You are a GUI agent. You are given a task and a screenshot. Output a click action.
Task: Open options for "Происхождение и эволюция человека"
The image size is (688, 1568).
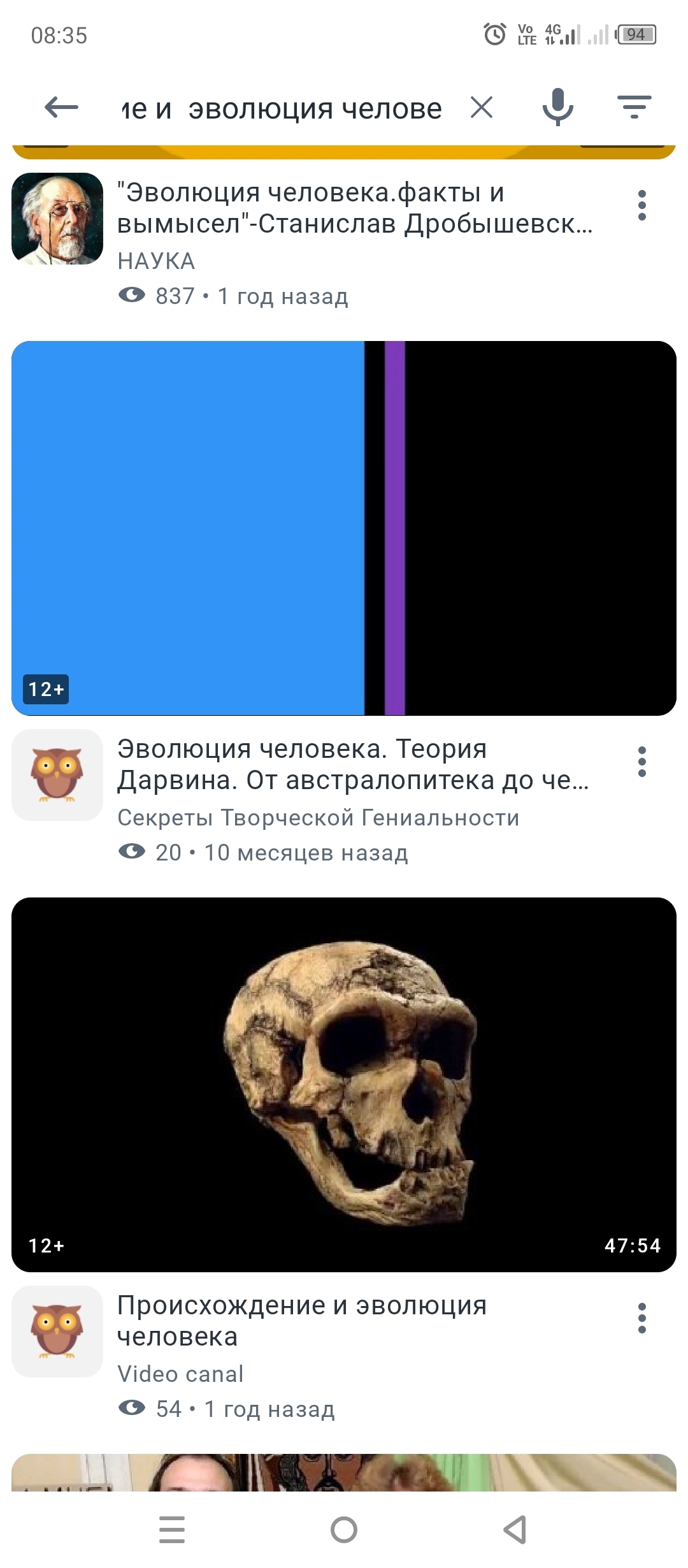click(642, 1318)
